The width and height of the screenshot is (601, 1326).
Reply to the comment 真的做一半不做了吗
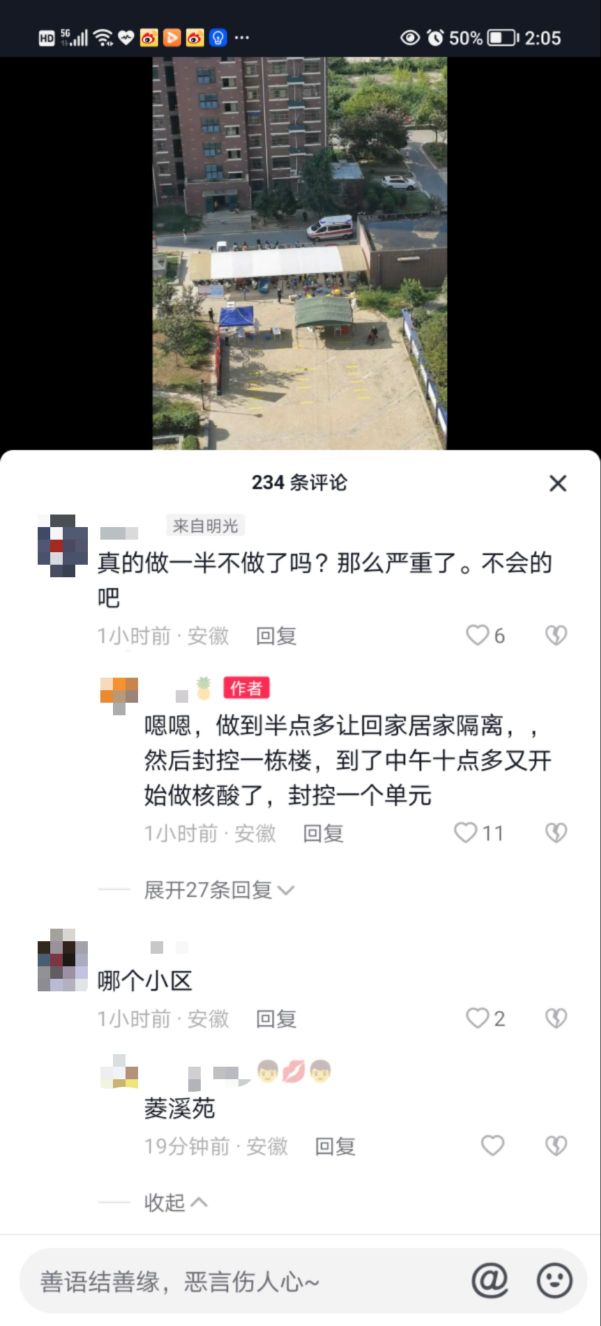coord(276,635)
